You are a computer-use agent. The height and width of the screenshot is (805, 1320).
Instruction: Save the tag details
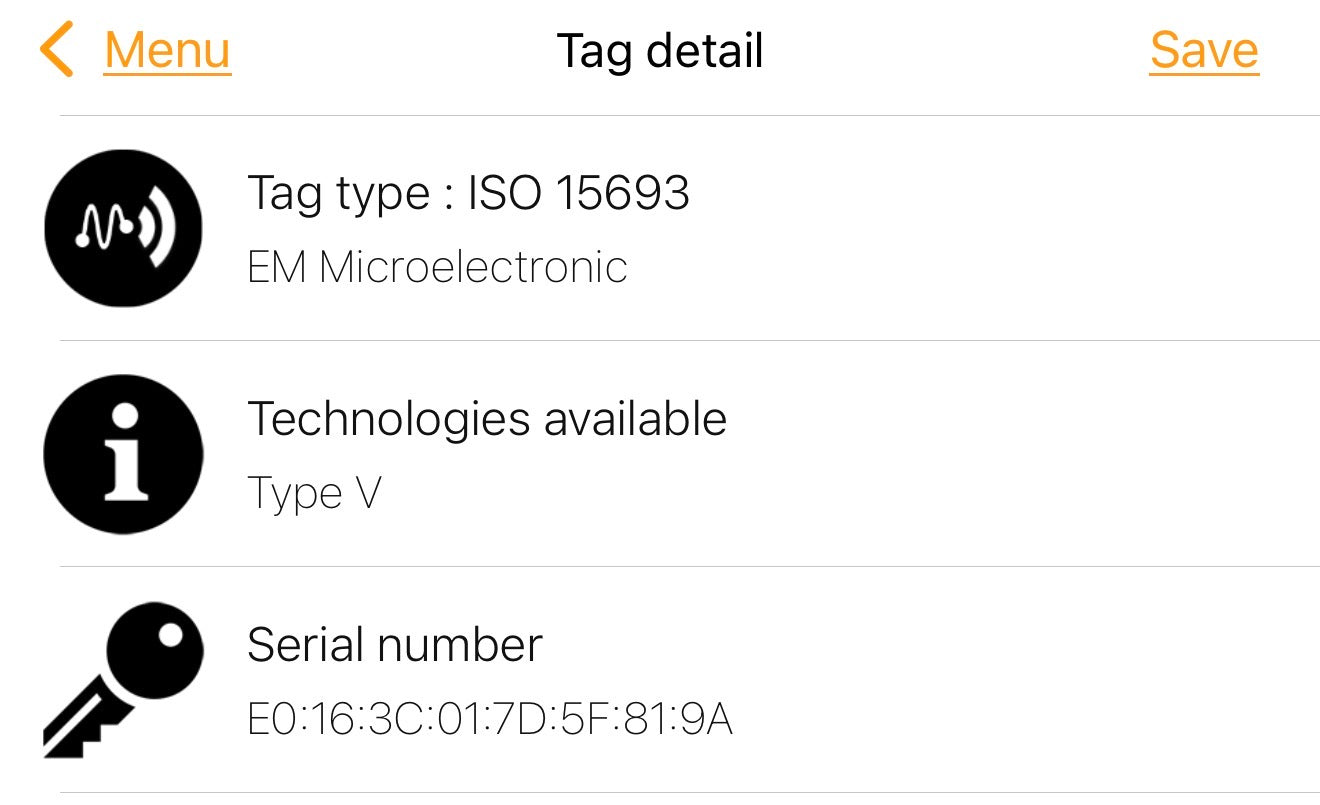(1203, 51)
